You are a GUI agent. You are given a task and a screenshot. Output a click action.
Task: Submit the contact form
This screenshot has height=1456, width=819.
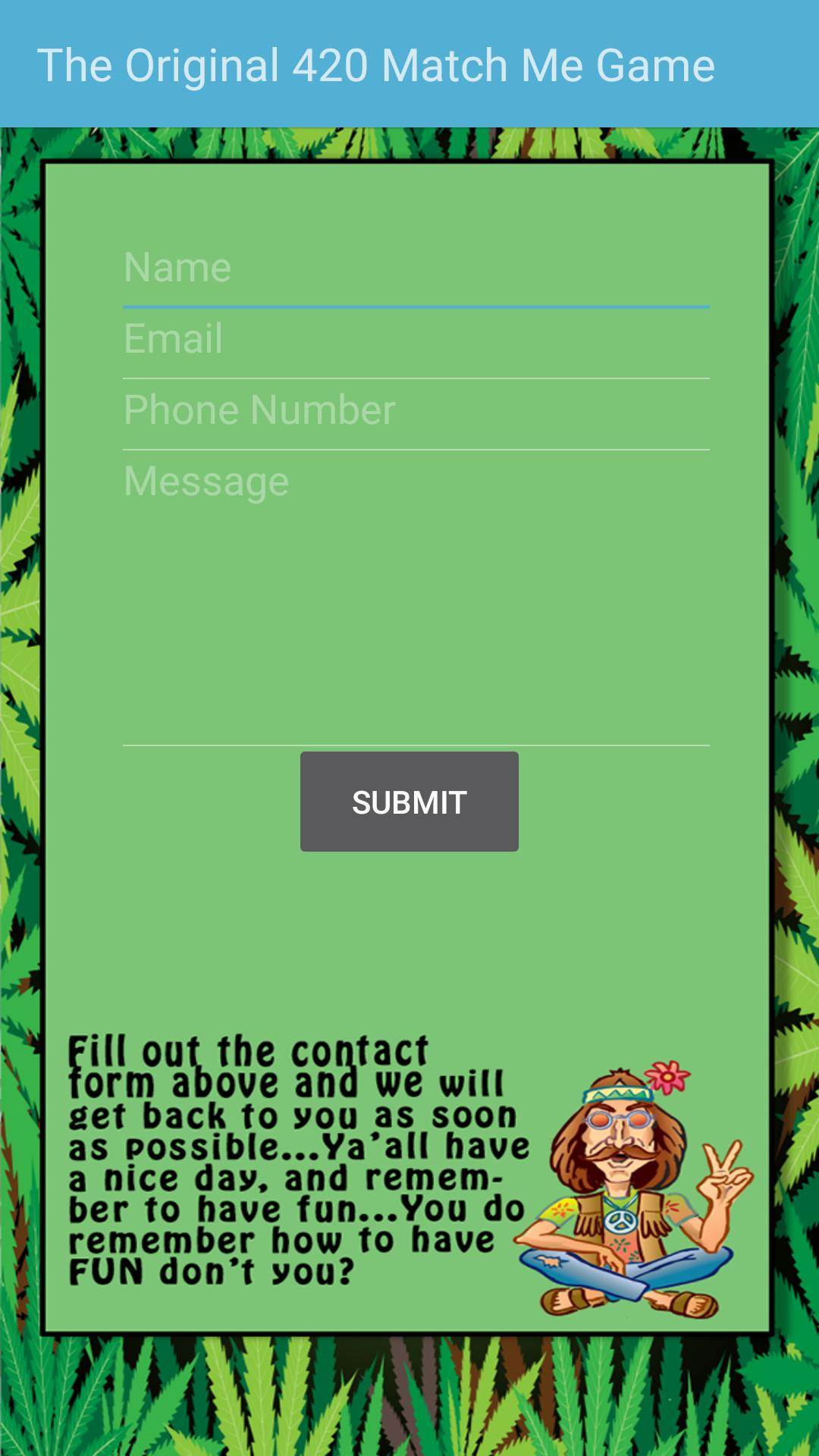click(x=409, y=802)
